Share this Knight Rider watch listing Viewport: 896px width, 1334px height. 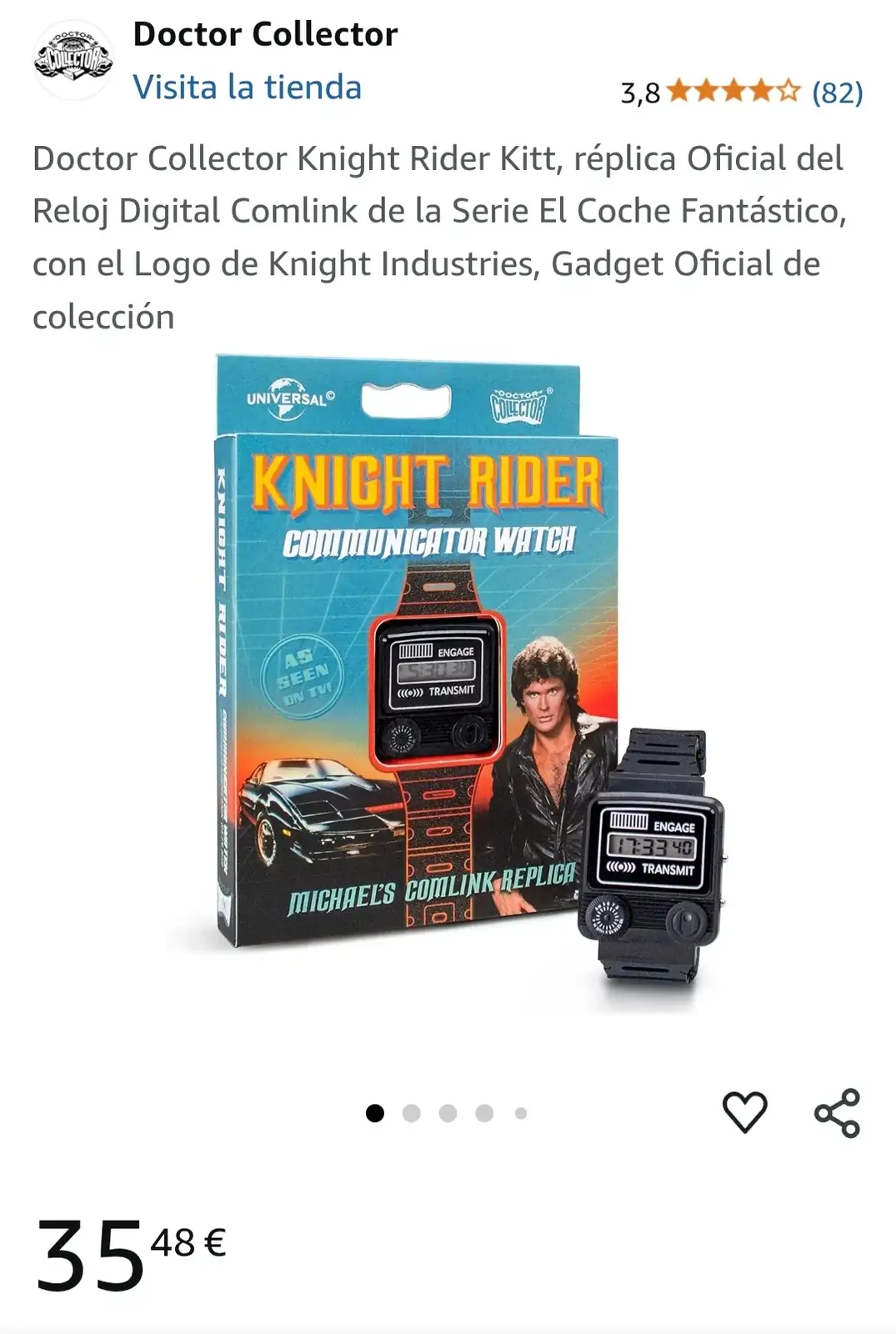(x=837, y=1112)
